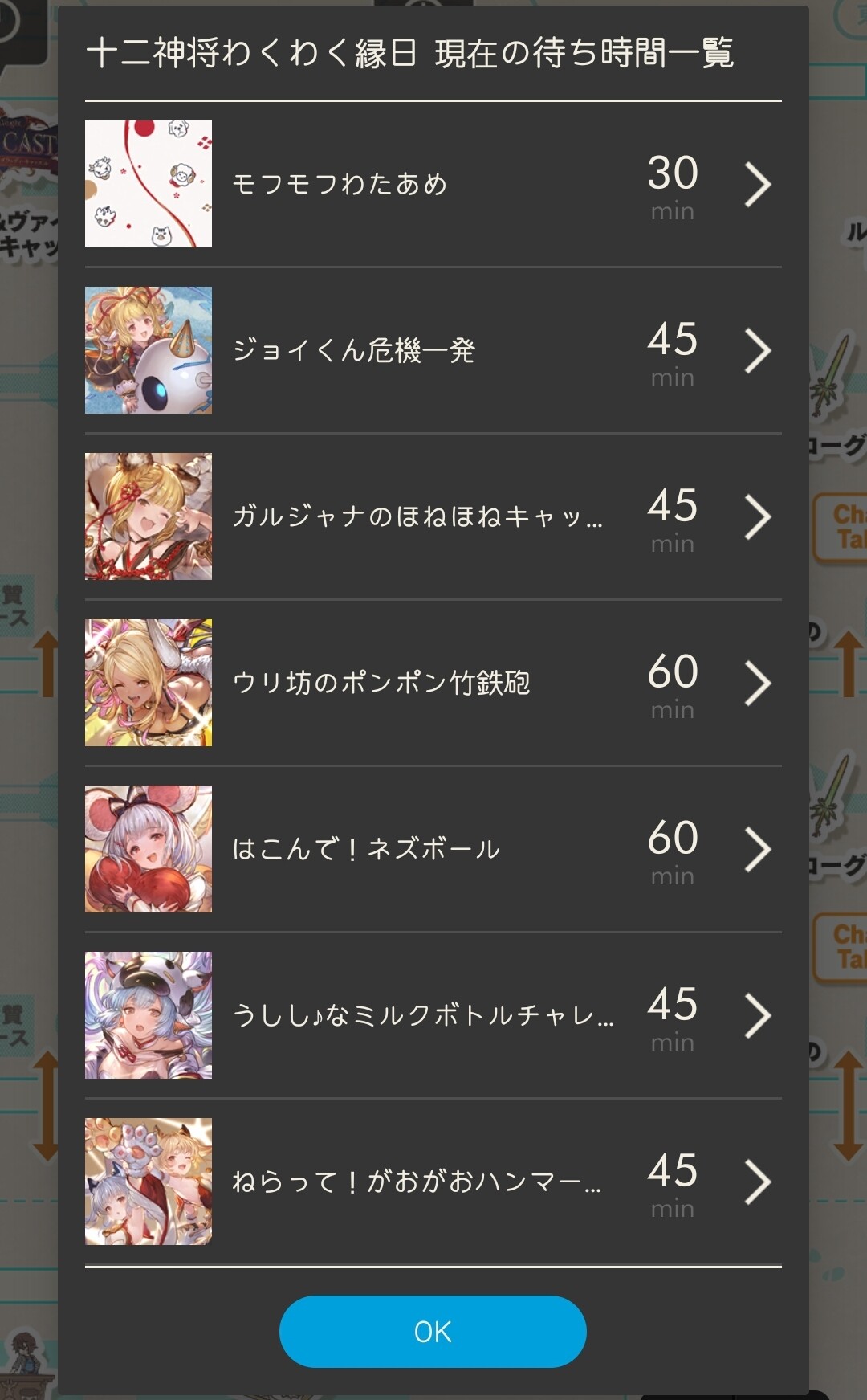Open the ジョイくん危機一発 row
867x1400 pixels.
(433, 350)
